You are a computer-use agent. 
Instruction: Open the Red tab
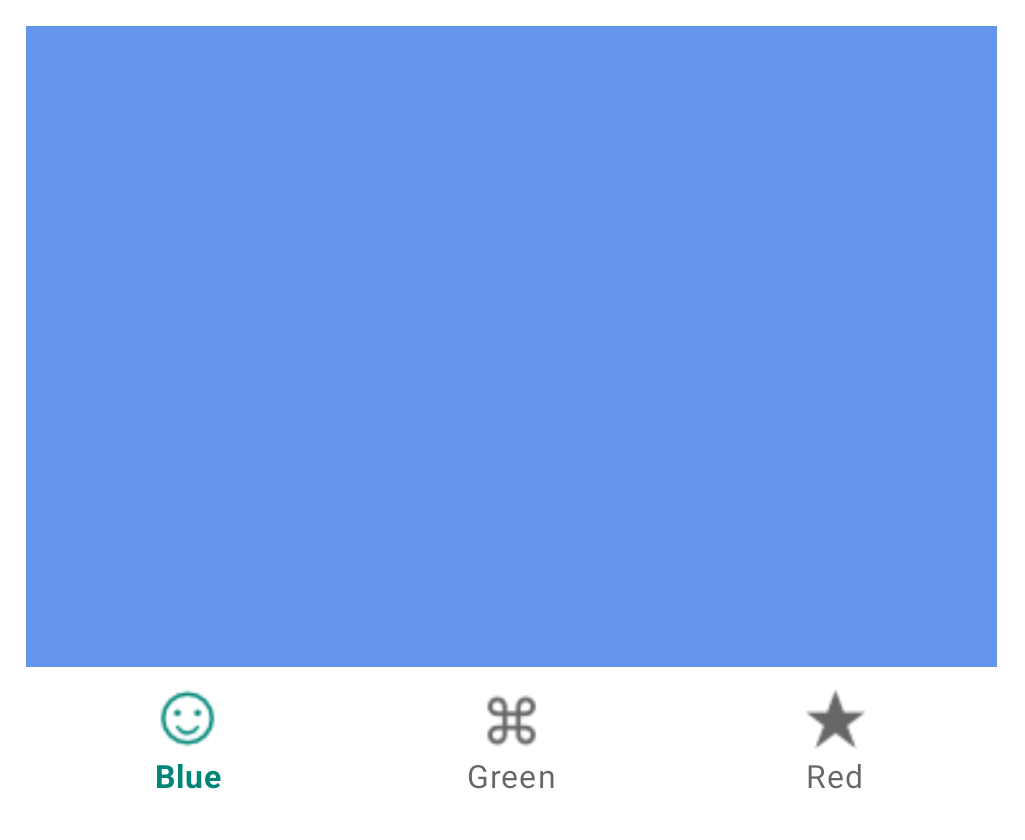(835, 740)
